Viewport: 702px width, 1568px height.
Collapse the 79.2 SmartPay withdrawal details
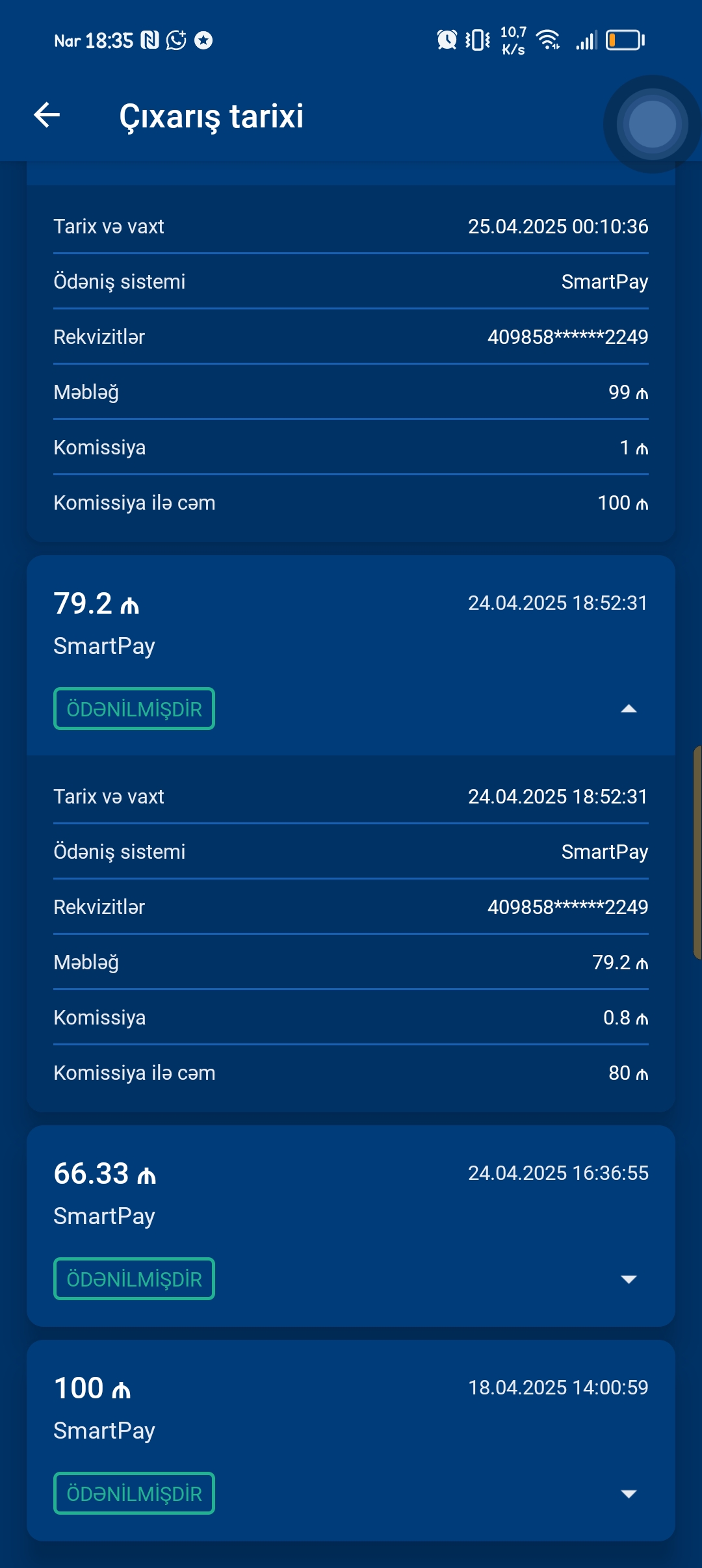[x=629, y=709]
